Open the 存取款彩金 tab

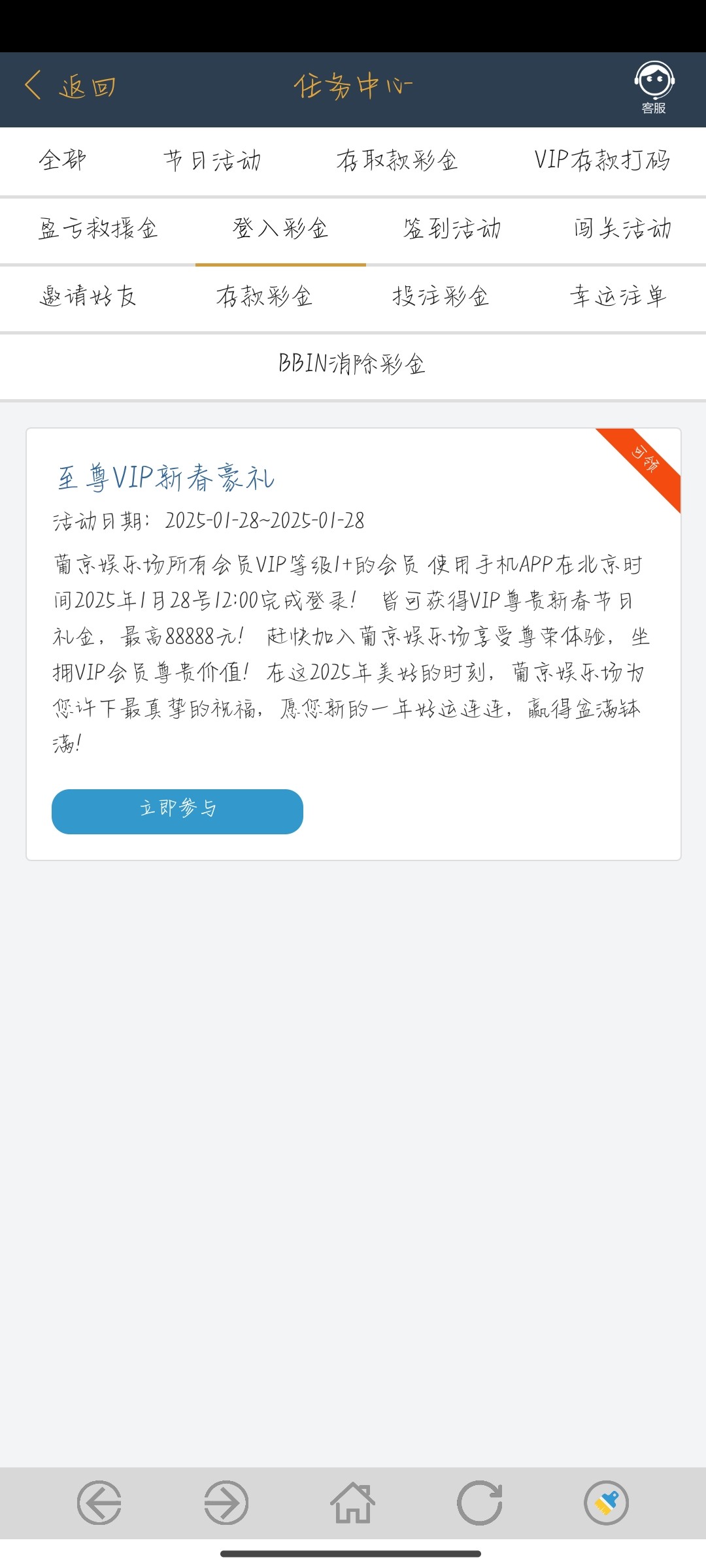pos(397,160)
